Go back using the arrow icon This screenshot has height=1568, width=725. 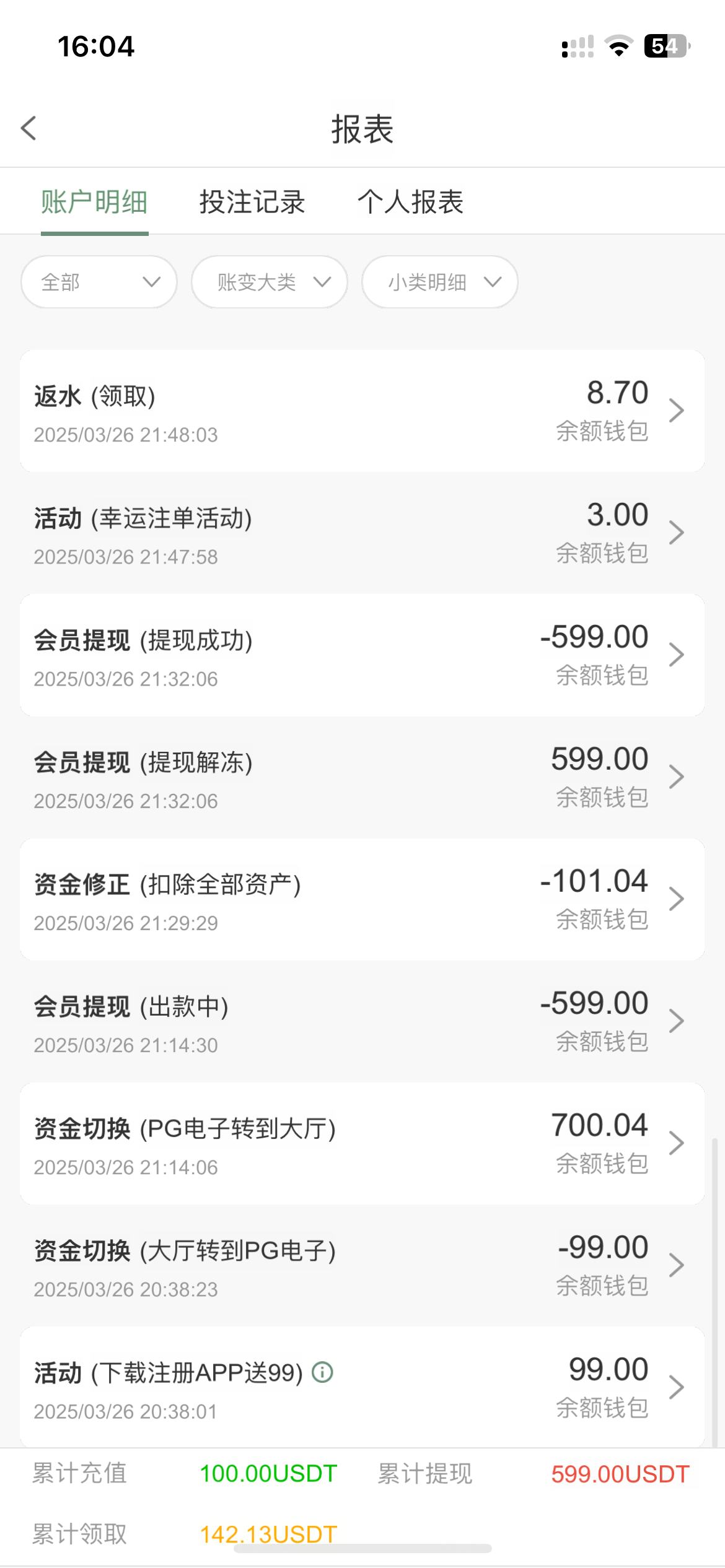[x=29, y=128]
